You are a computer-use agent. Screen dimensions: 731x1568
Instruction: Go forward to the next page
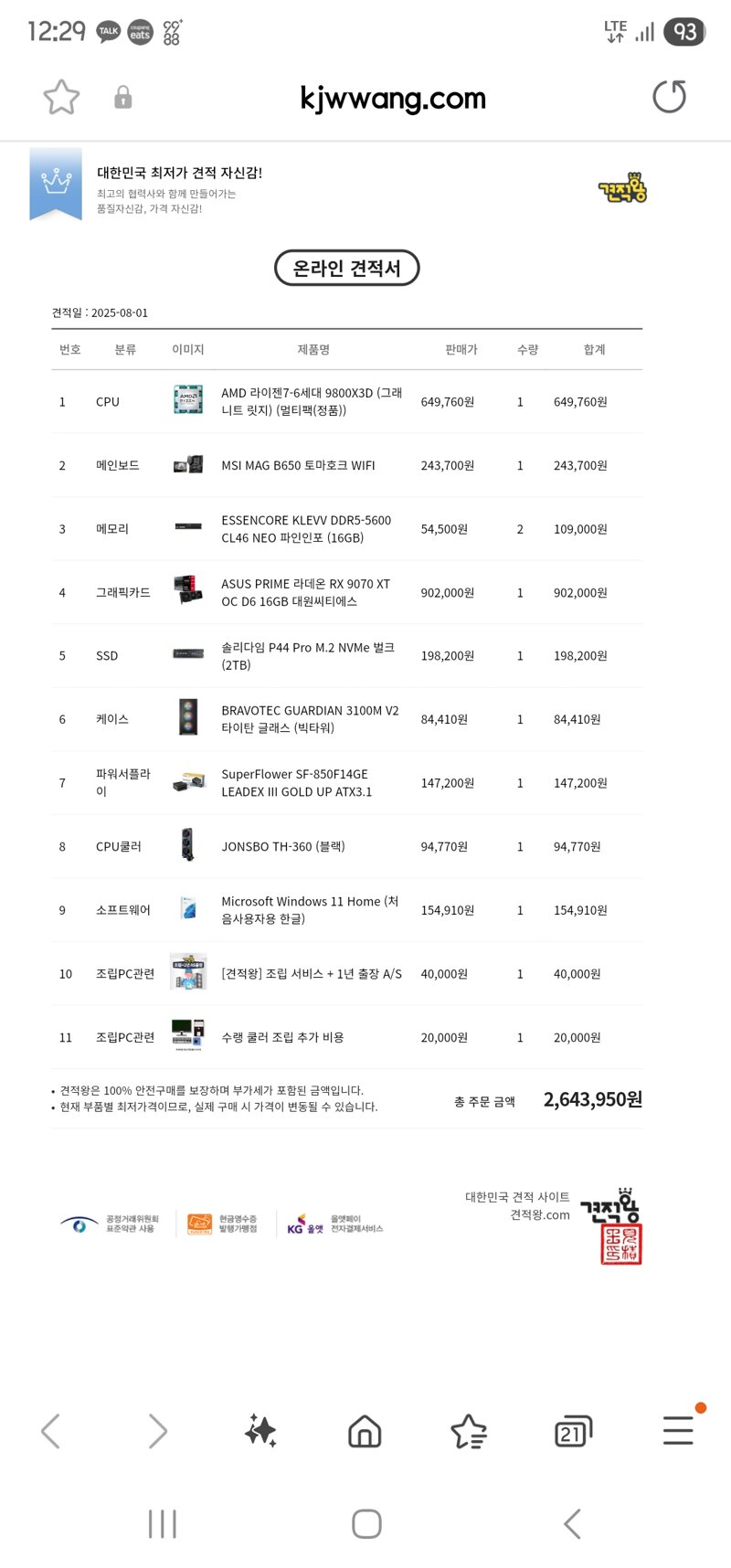157,1431
